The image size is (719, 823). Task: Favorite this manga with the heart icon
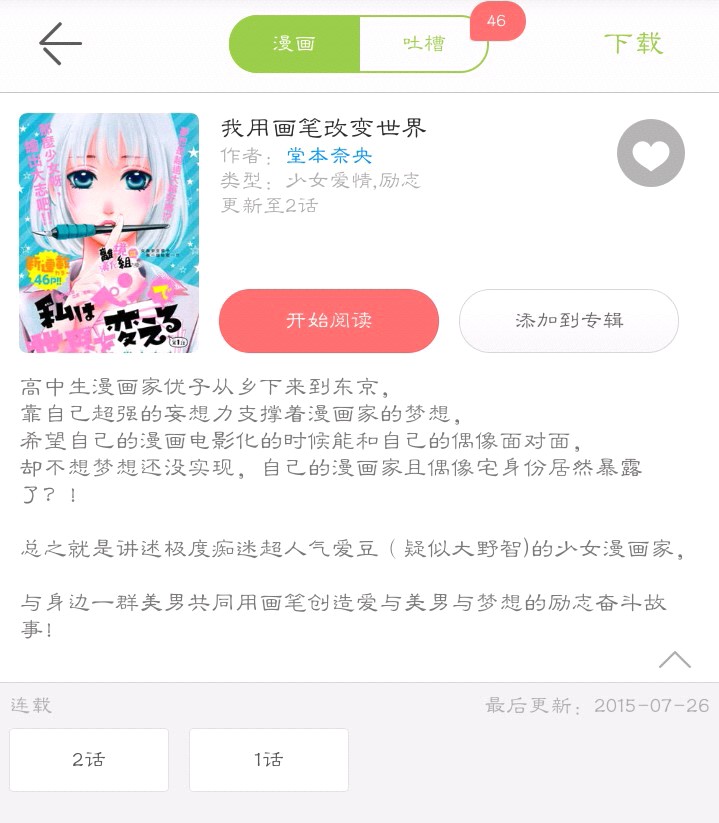[651, 154]
